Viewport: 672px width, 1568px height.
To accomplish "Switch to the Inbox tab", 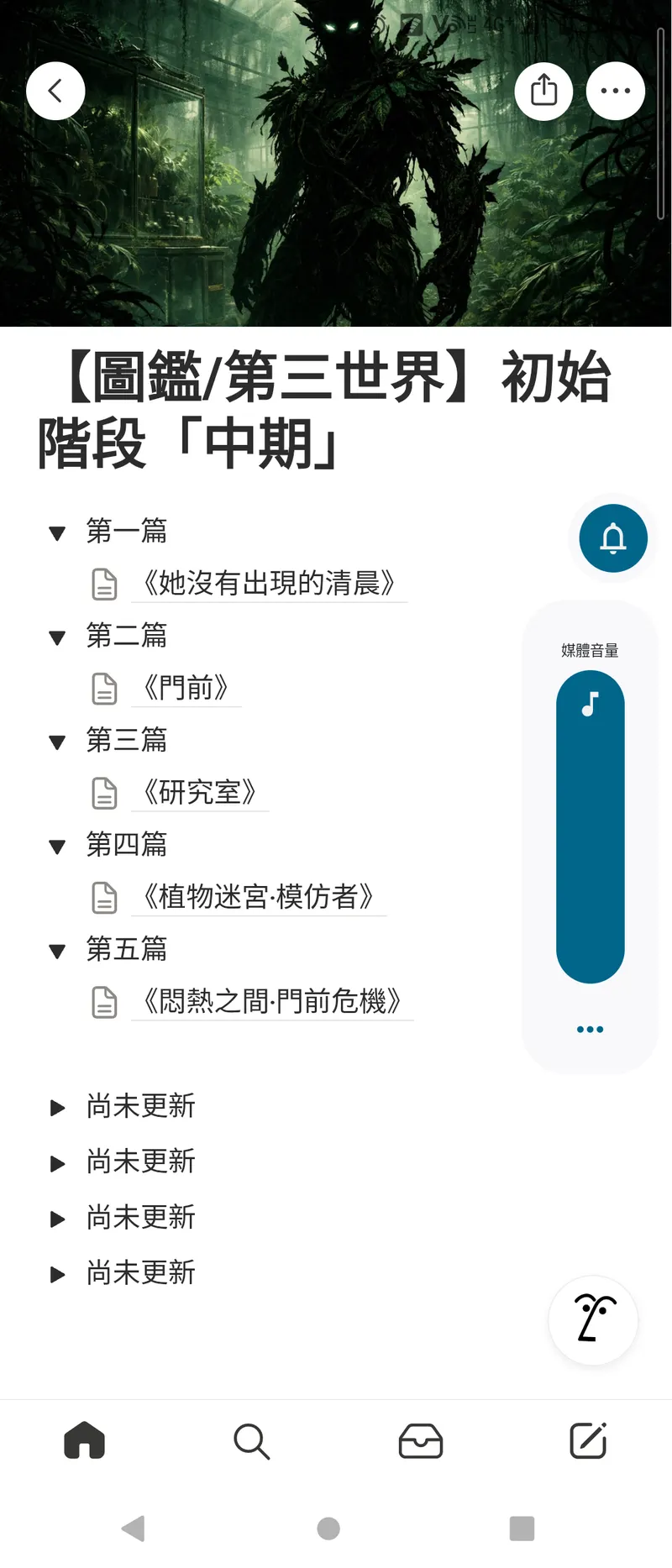I will [420, 1441].
